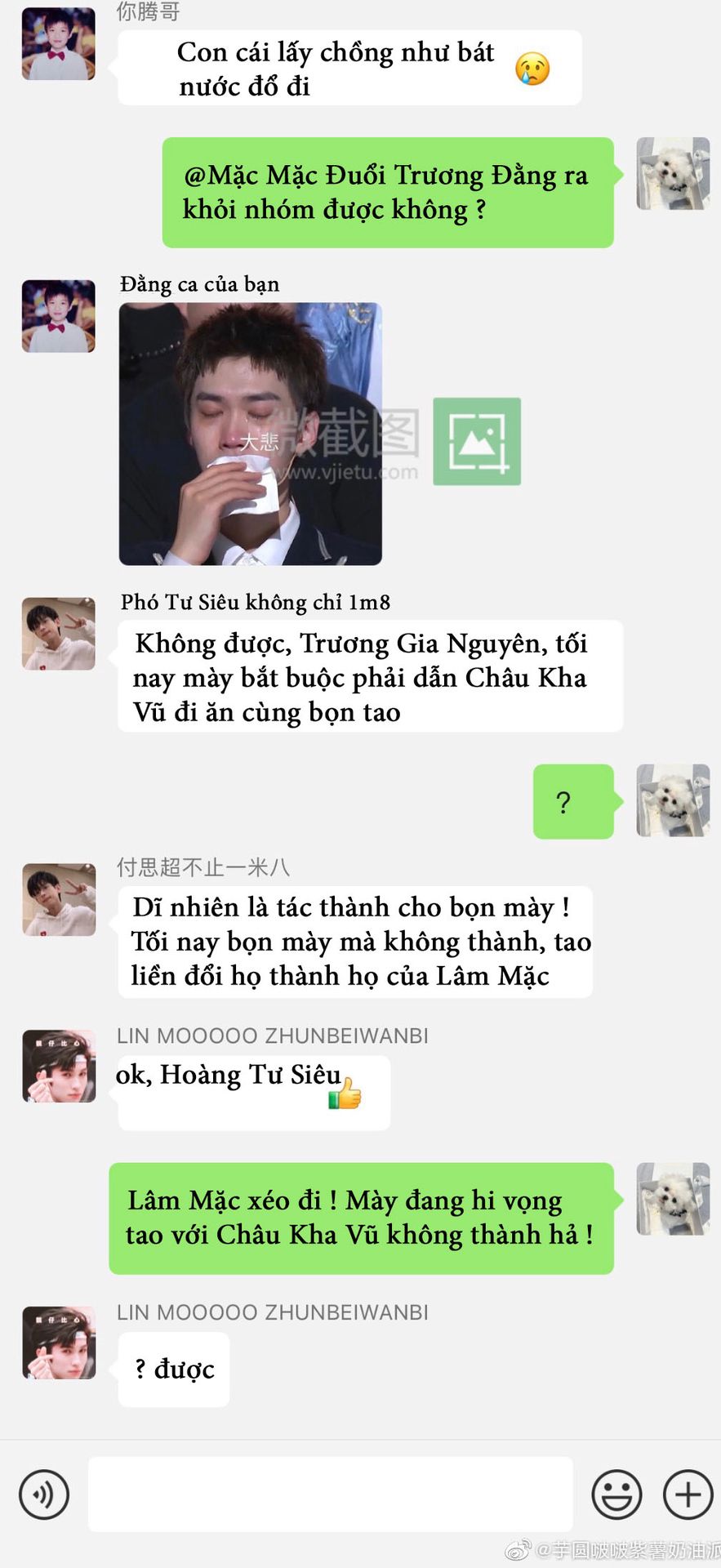Tap the message text field

330,1494
